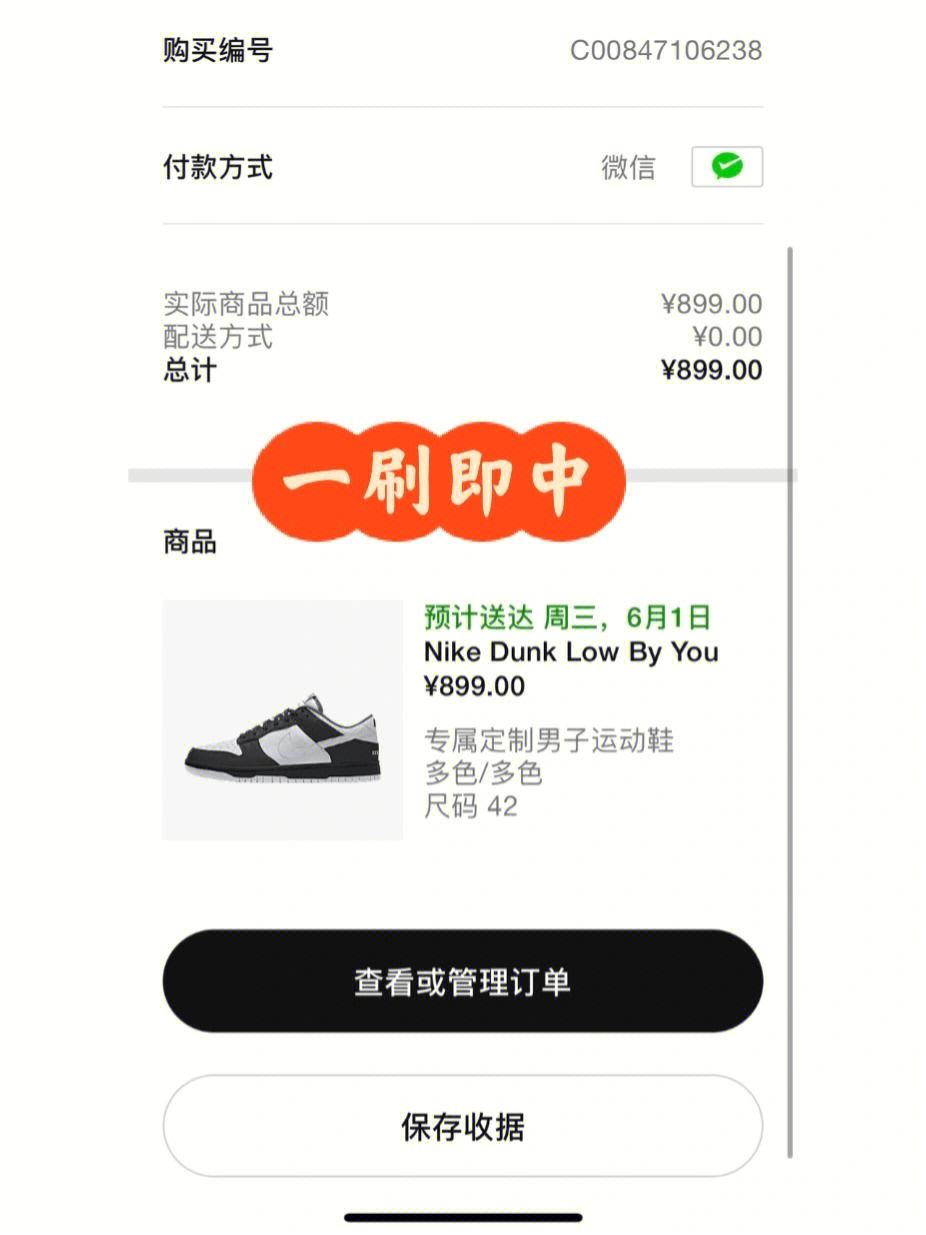Select the green WeChat logo beside 微信

727,167
